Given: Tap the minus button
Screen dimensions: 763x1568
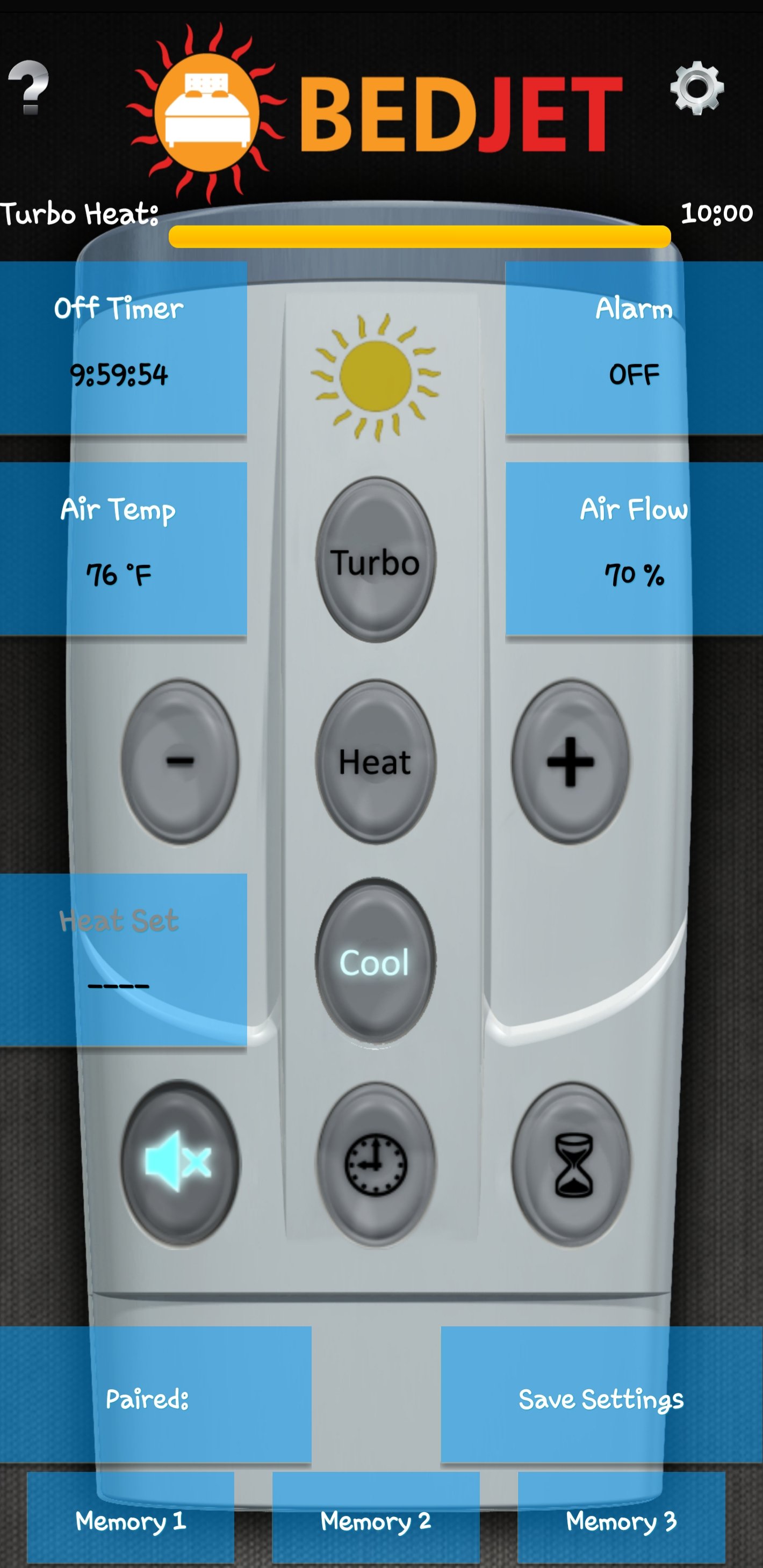Looking at the screenshot, I should coord(179,761).
